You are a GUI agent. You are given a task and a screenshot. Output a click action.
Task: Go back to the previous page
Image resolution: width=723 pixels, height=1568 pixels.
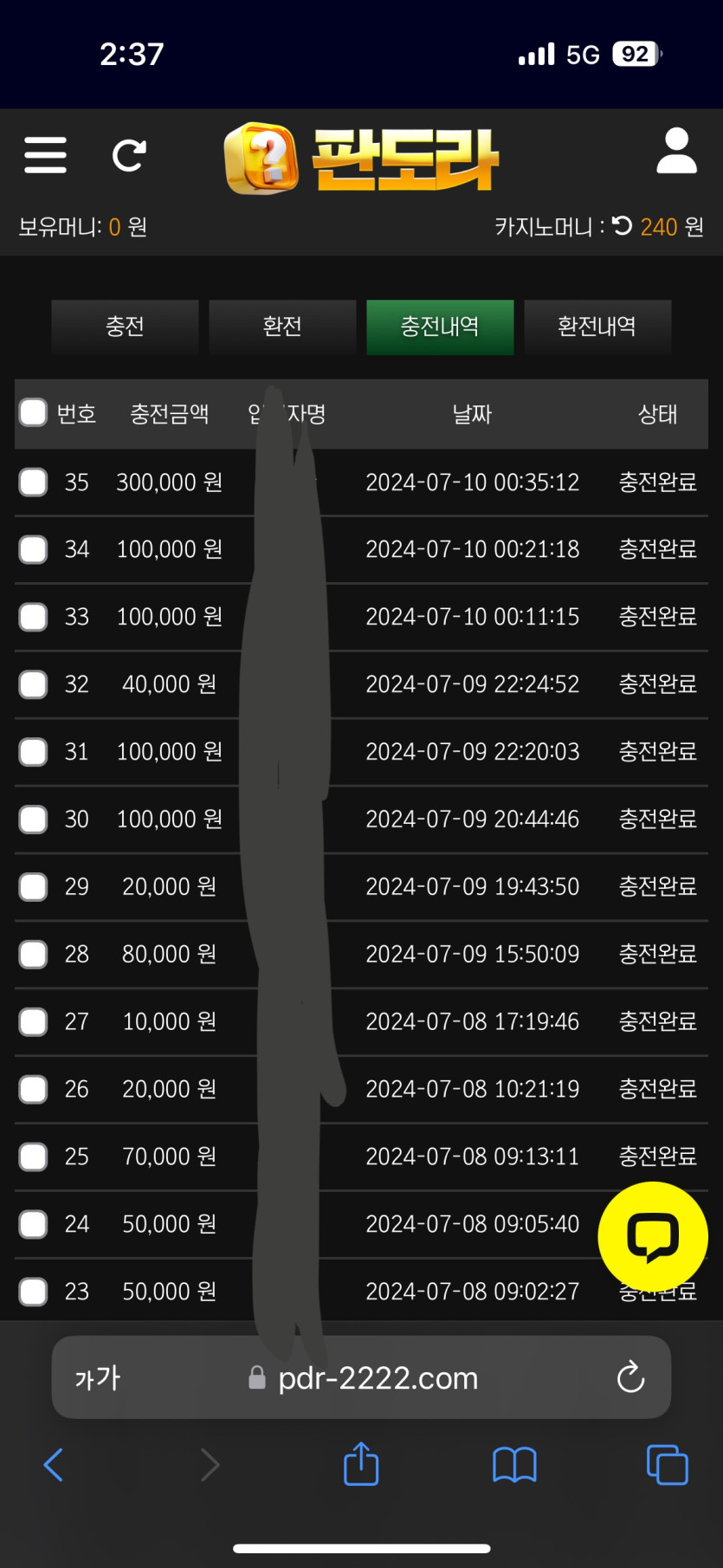54,1465
